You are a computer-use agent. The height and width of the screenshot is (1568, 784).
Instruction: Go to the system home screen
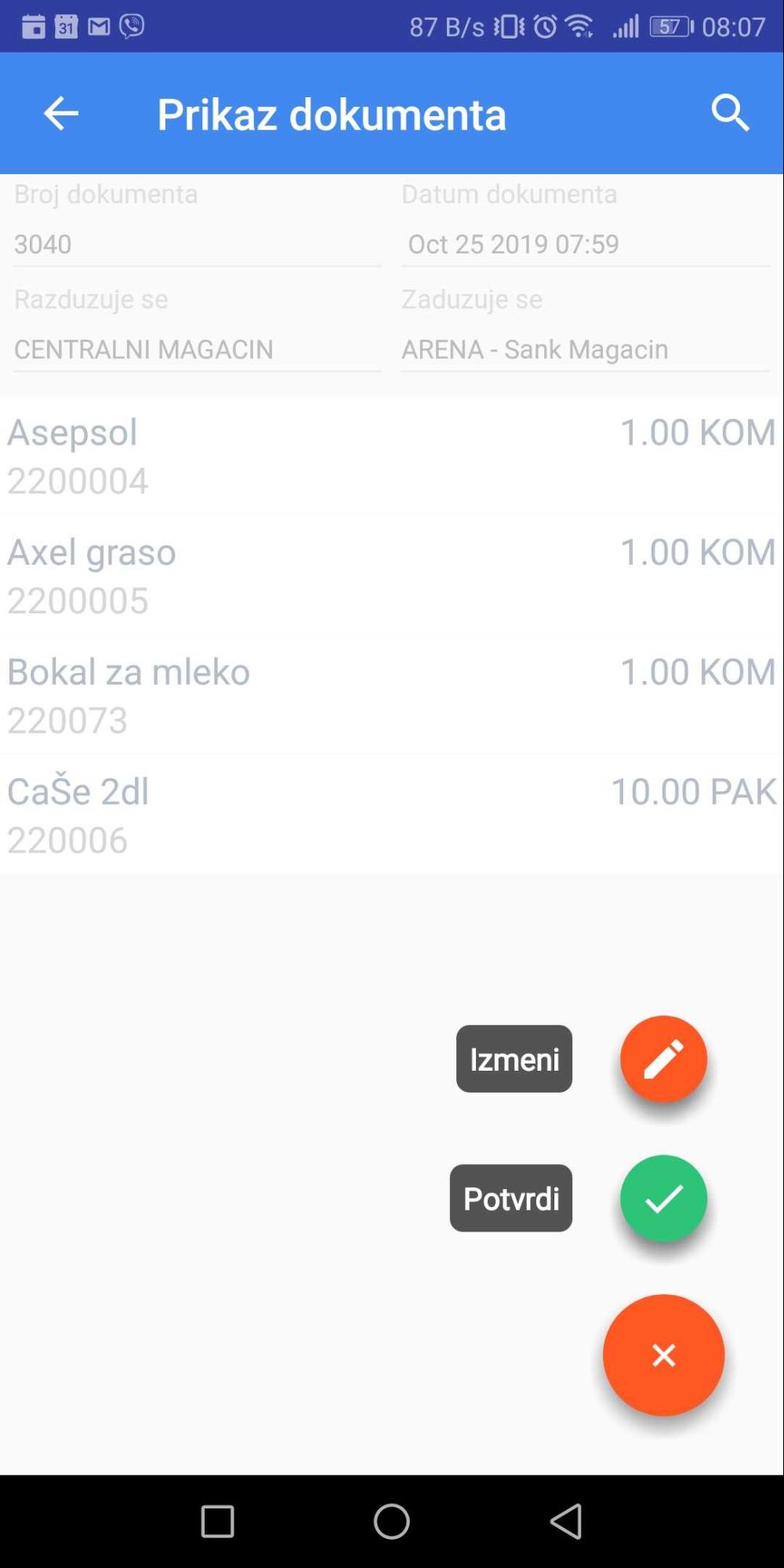point(392,1522)
